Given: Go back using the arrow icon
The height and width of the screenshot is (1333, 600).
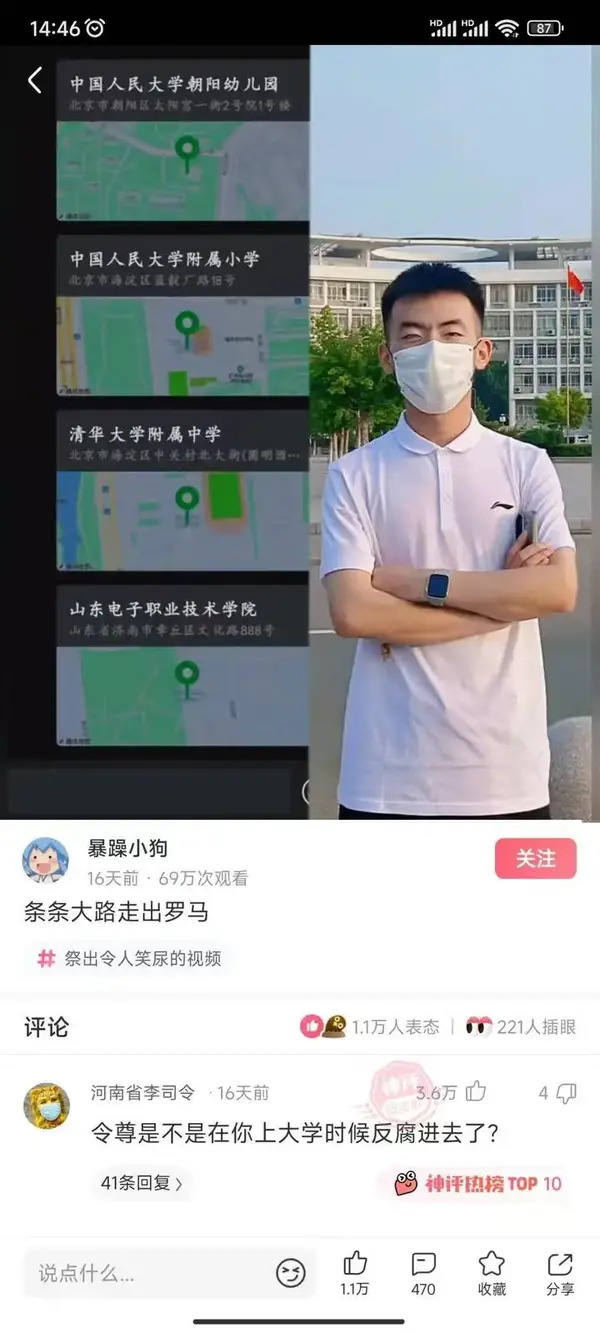Looking at the screenshot, I should click(35, 81).
